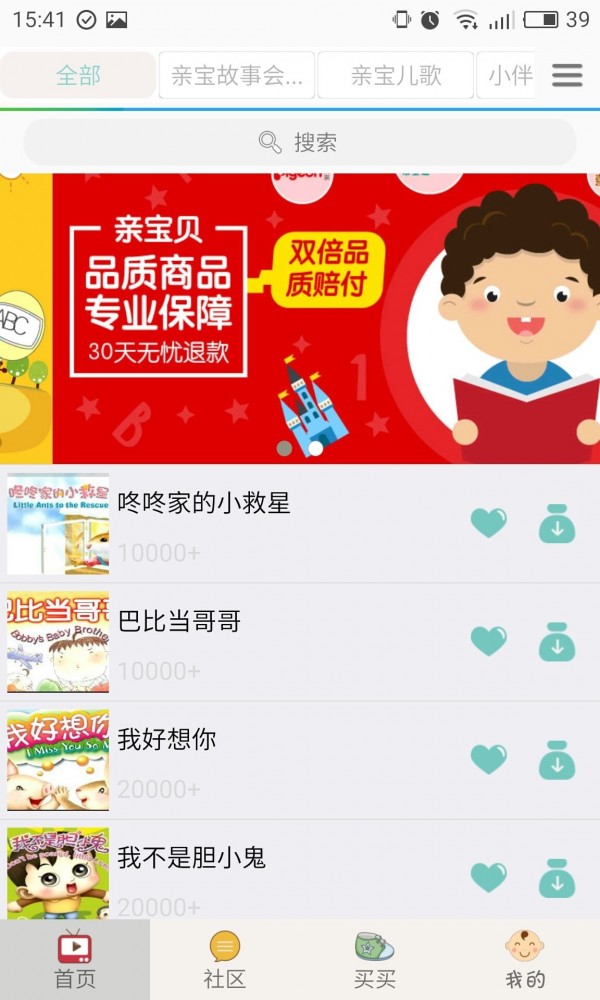Image resolution: width=600 pixels, height=1000 pixels.
Task: Open the hamburger category menu
Action: (567, 75)
